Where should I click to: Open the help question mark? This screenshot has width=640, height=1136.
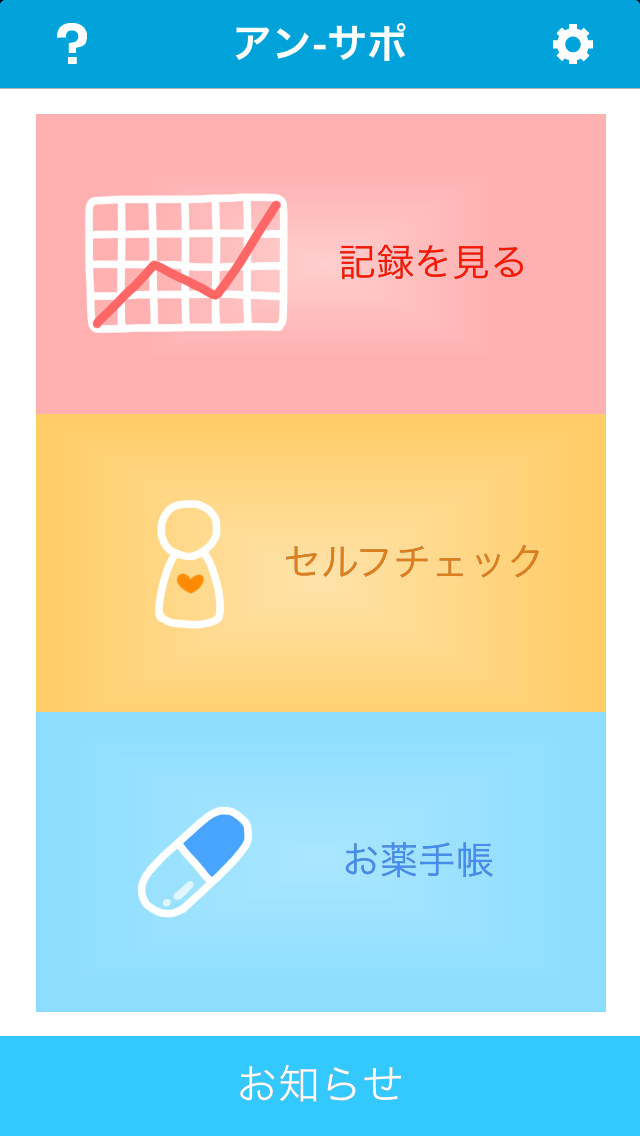point(71,45)
